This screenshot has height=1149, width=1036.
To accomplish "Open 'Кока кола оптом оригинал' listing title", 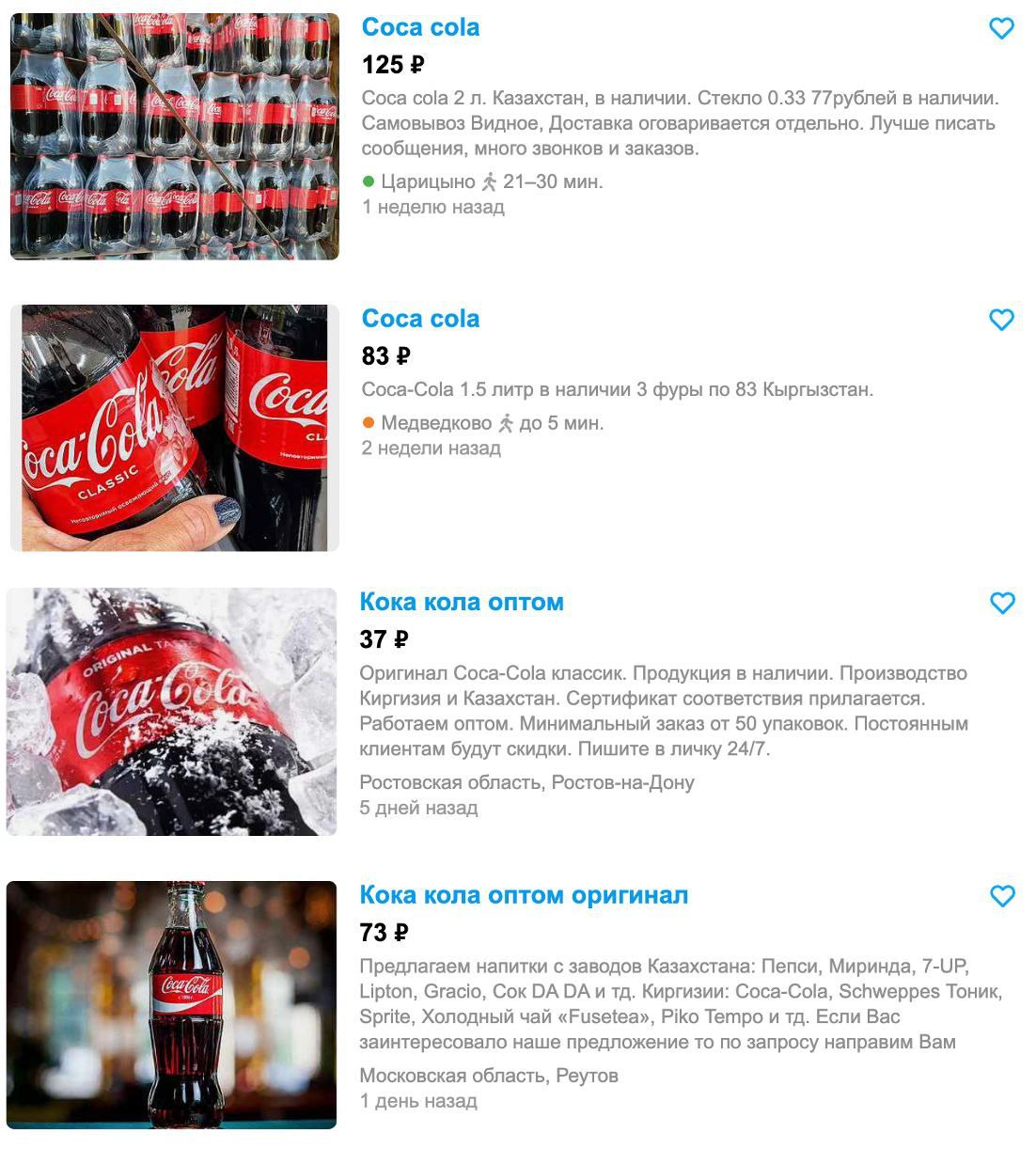I will (x=524, y=895).
